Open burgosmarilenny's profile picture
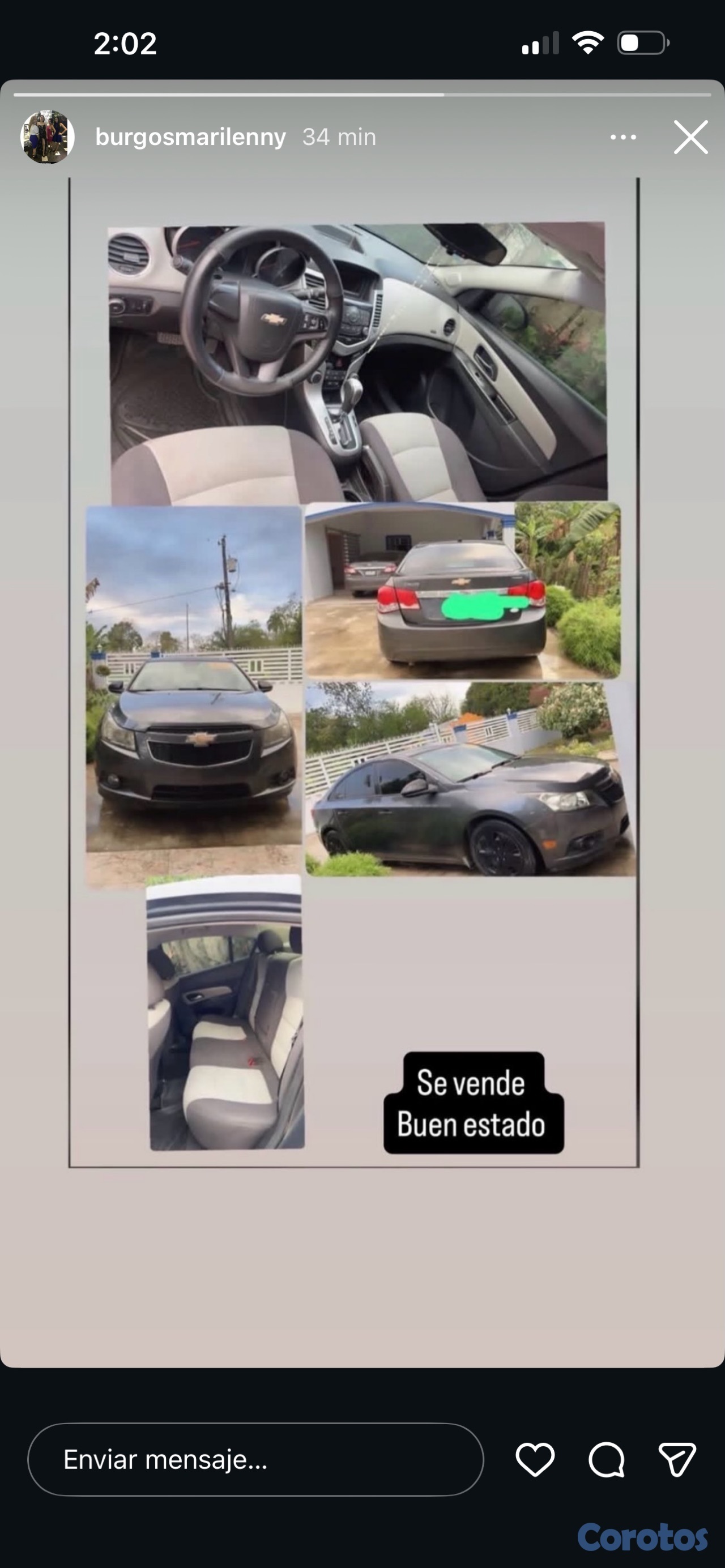Viewport: 725px width, 1568px height. [48, 137]
